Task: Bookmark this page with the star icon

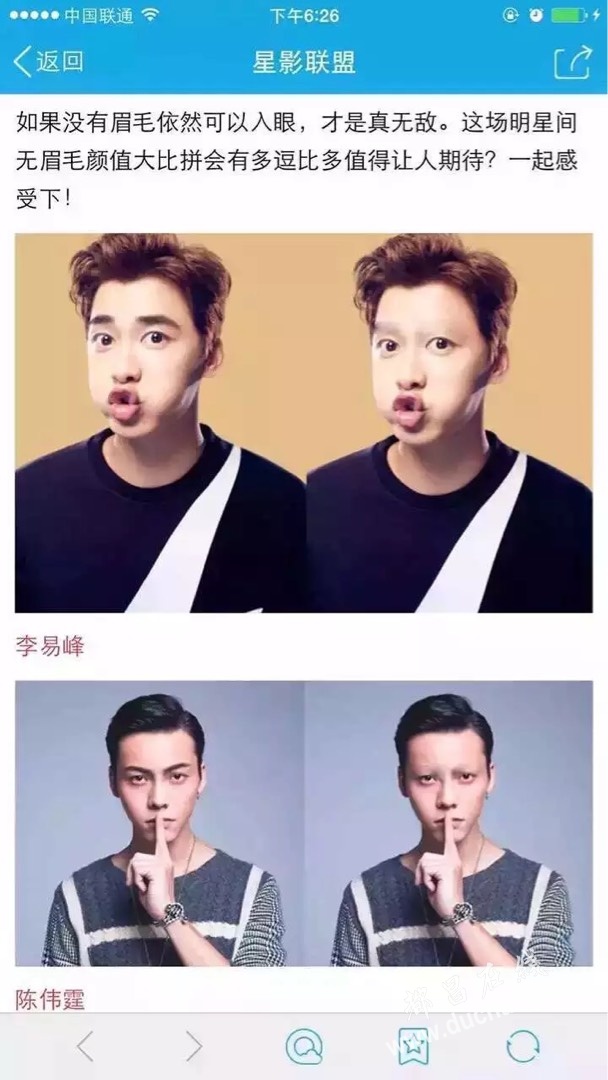Action: pos(413,1046)
